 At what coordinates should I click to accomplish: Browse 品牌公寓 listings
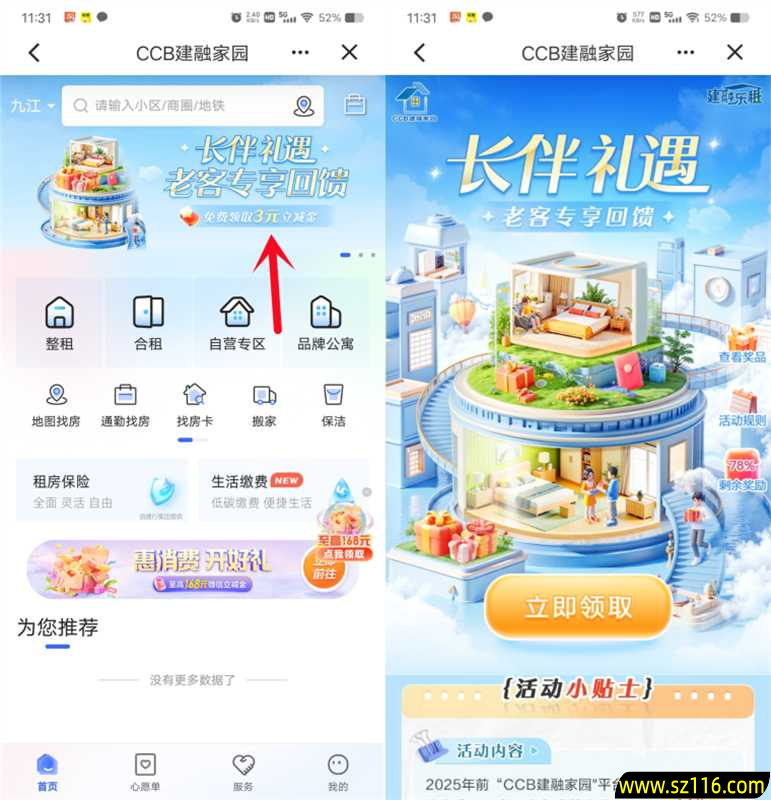pyautogui.click(x=325, y=323)
